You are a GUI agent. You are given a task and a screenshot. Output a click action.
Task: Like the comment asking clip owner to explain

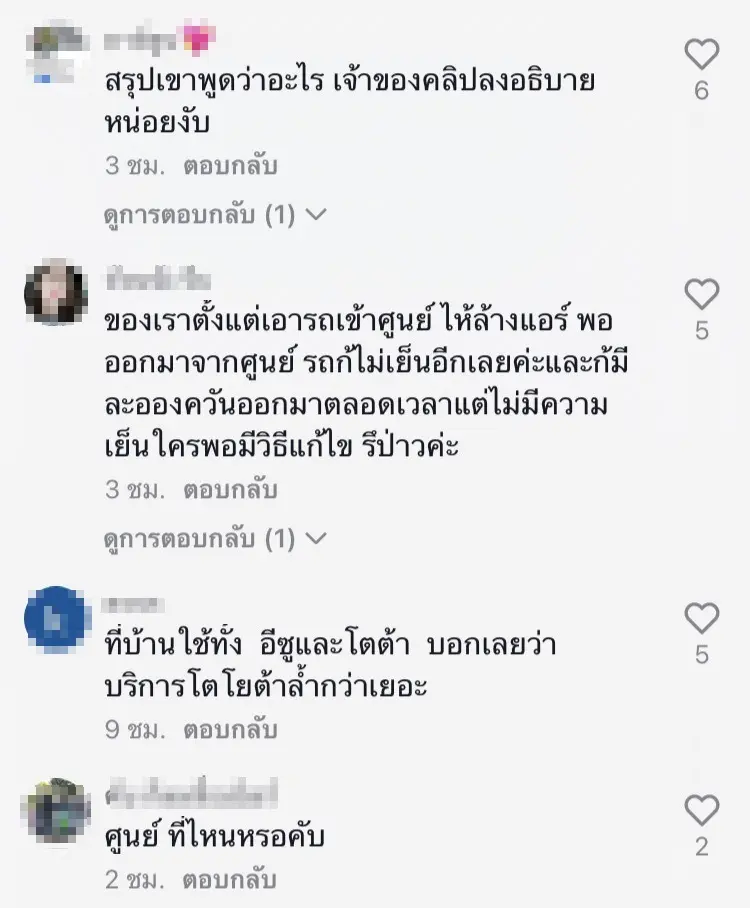tap(701, 54)
